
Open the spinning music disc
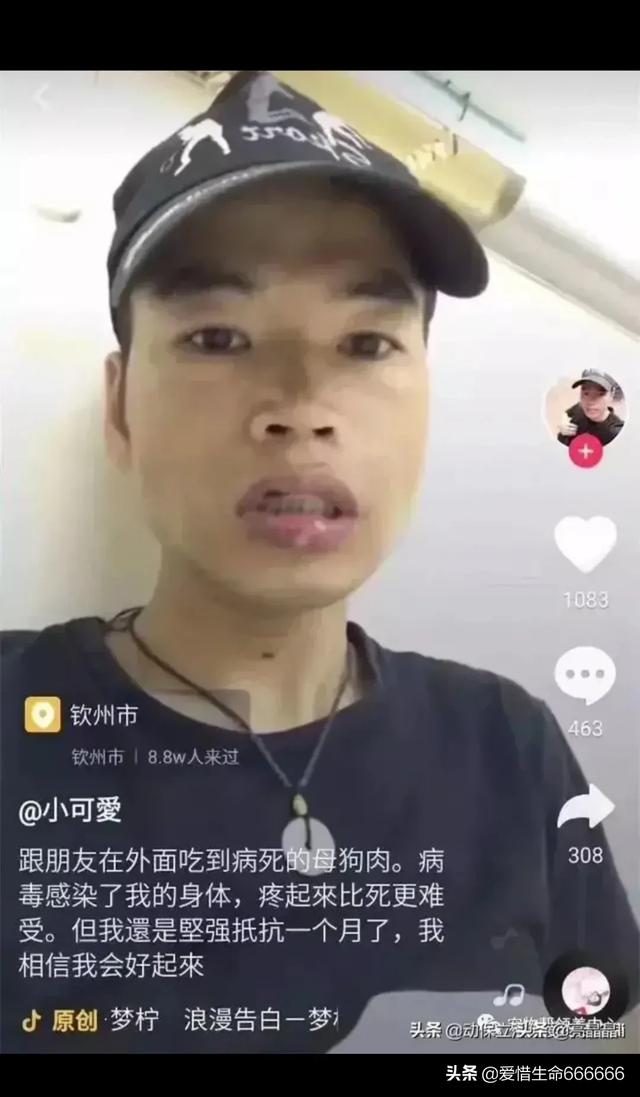pos(584,990)
